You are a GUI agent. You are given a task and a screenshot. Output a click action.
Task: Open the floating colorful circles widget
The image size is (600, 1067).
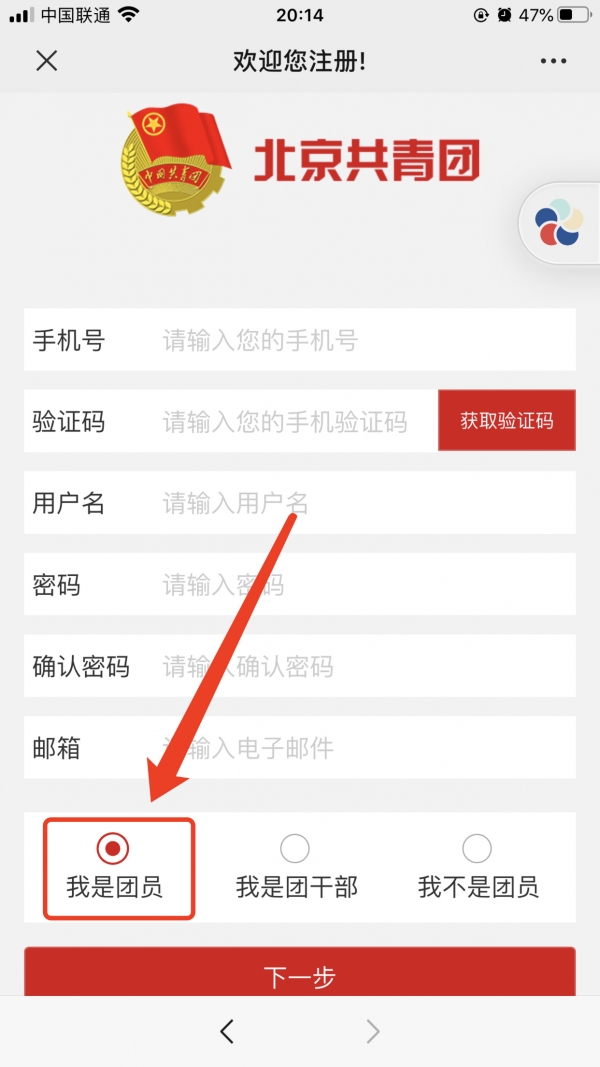pyautogui.click(x=557, y=223)
